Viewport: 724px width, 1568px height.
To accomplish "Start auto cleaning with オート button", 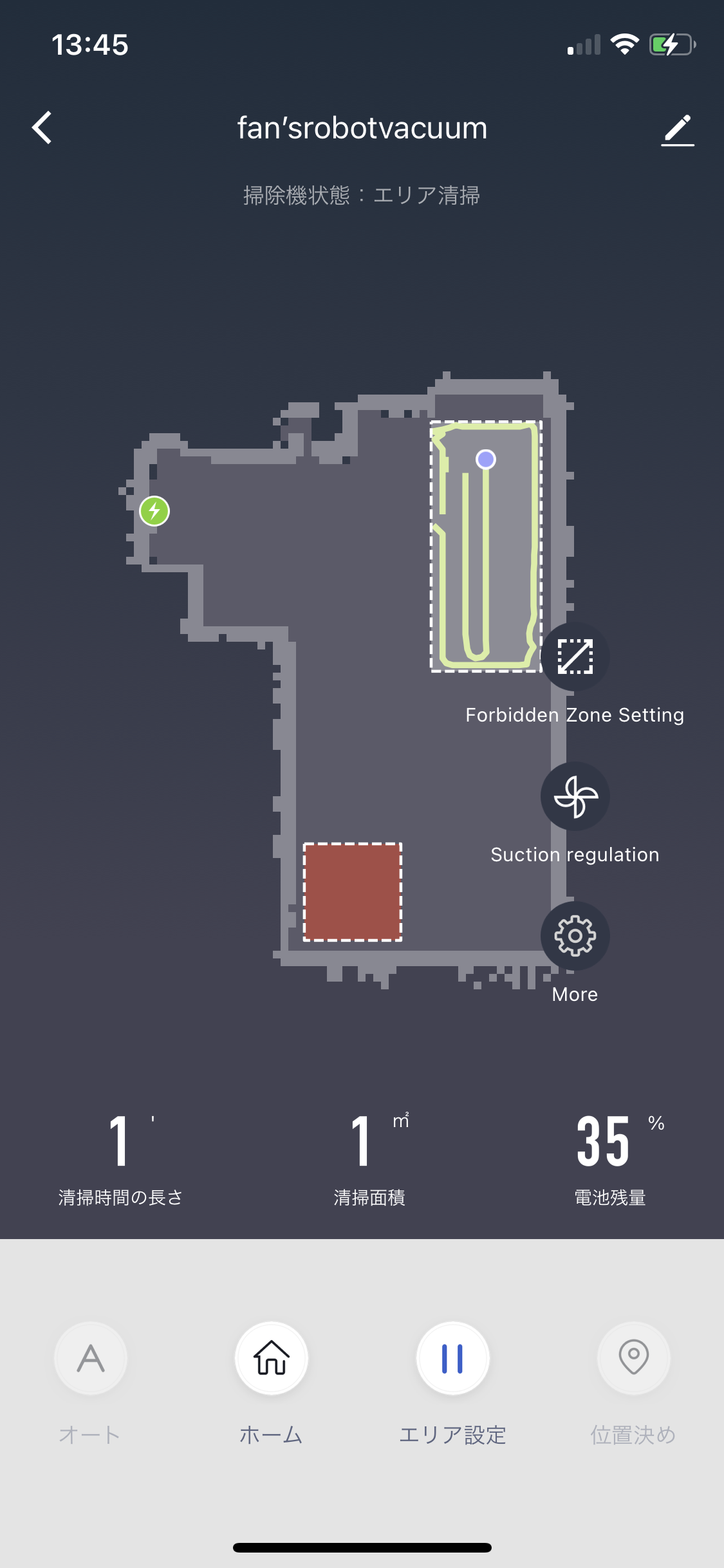I will click(x=91, y=1358).
